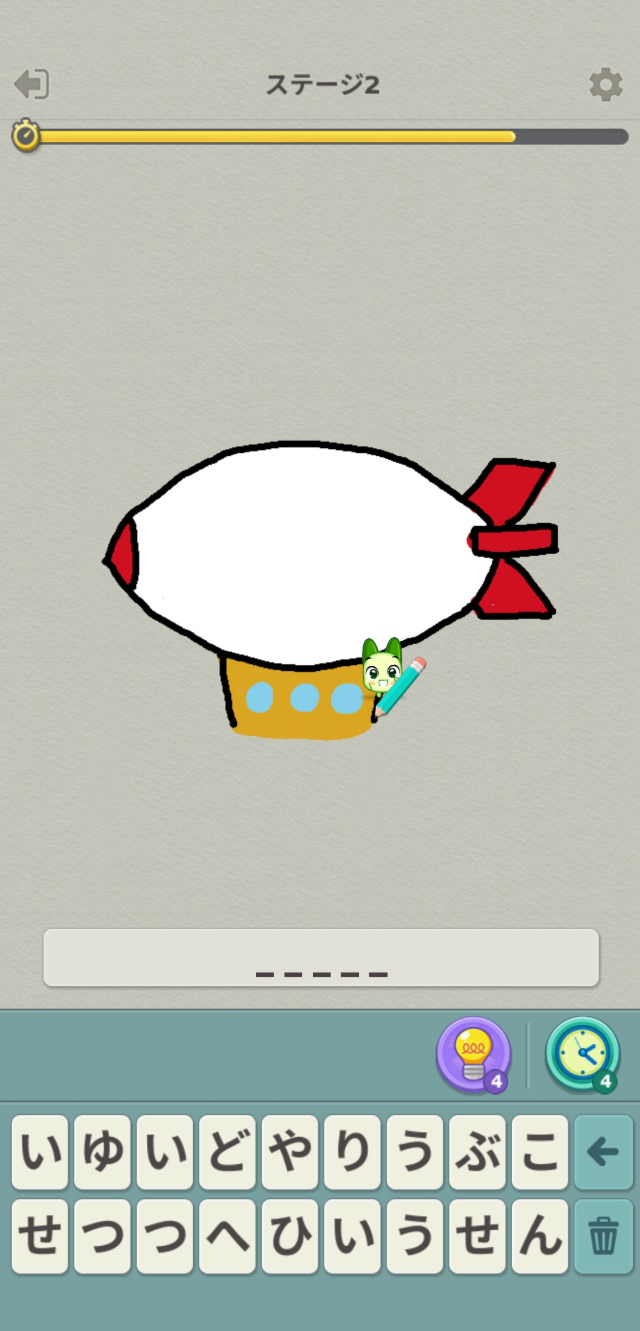Select the や letter tile

click(x=289, y=1152)
